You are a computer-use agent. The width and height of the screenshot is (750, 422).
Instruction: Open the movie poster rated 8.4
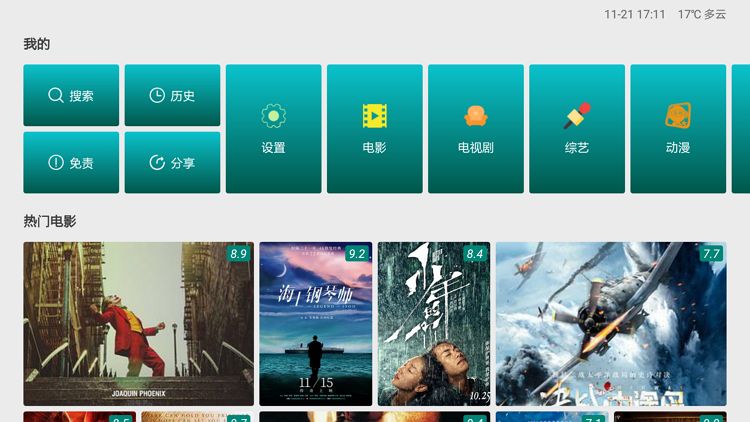point(433,323)
